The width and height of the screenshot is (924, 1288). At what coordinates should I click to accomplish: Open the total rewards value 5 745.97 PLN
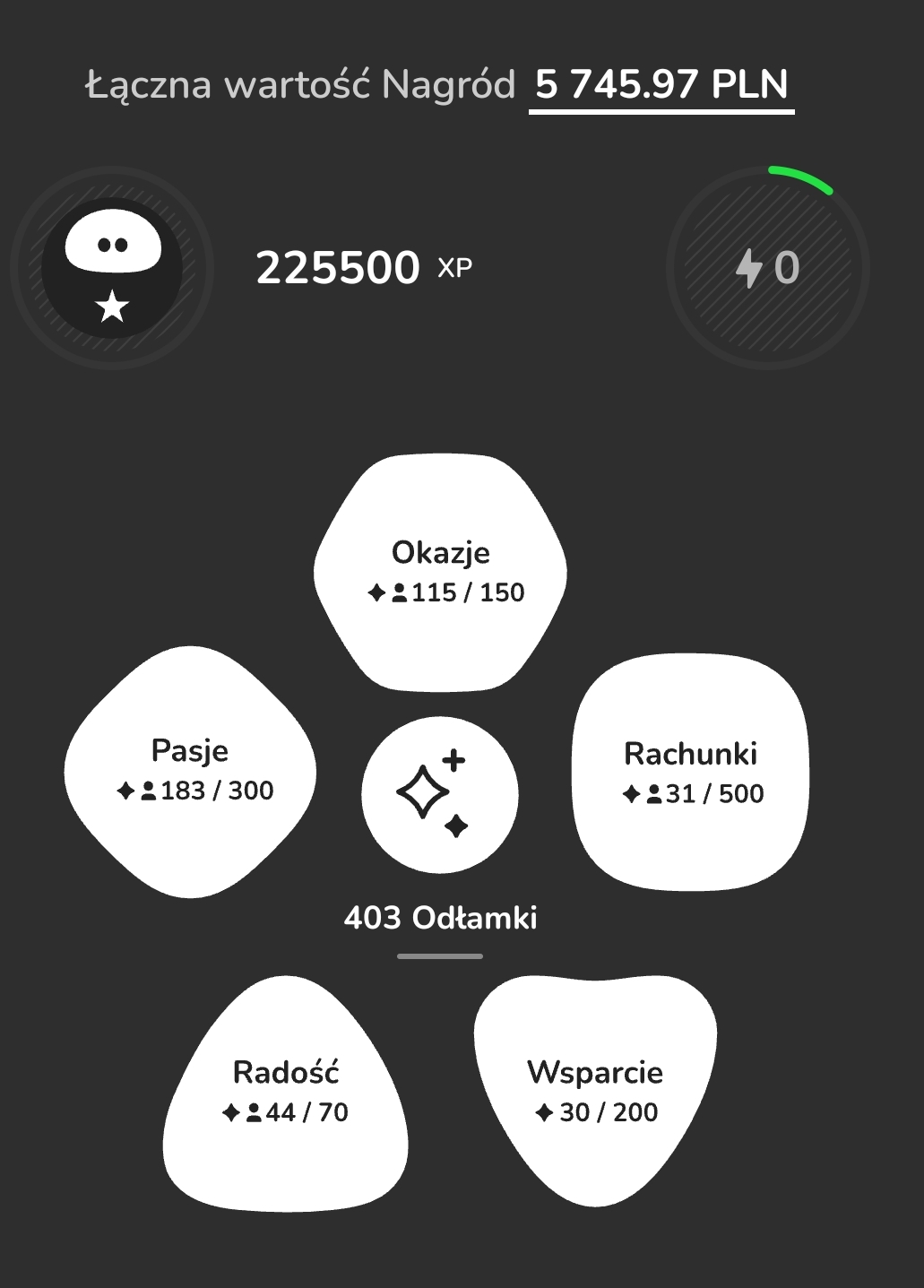pyautogui.click(x=661, y=86)
